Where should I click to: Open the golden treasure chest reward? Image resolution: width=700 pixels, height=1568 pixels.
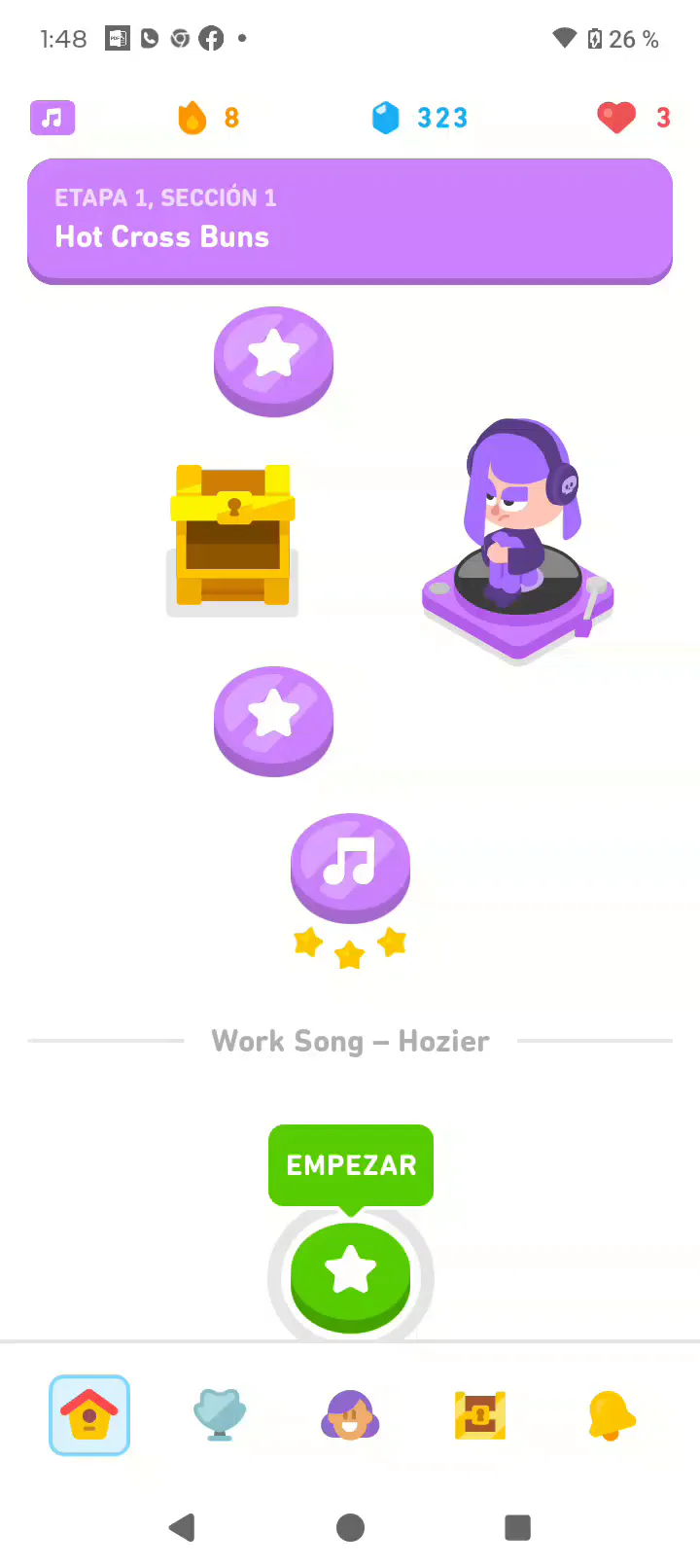point(232,537)
